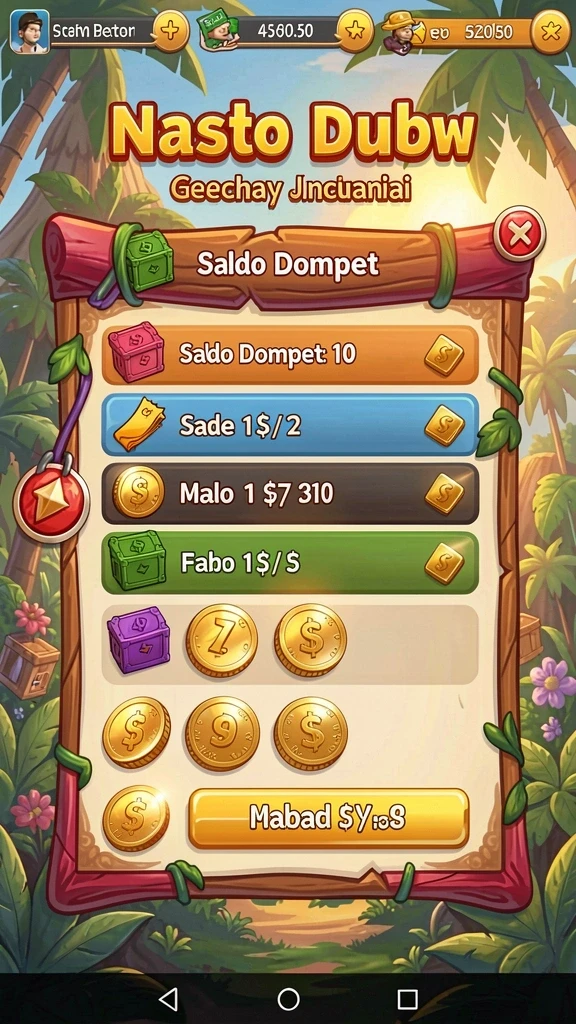The image size is (576, 1024).
Task: Select the Sade 1$/2 row
Action: point(290,425)
